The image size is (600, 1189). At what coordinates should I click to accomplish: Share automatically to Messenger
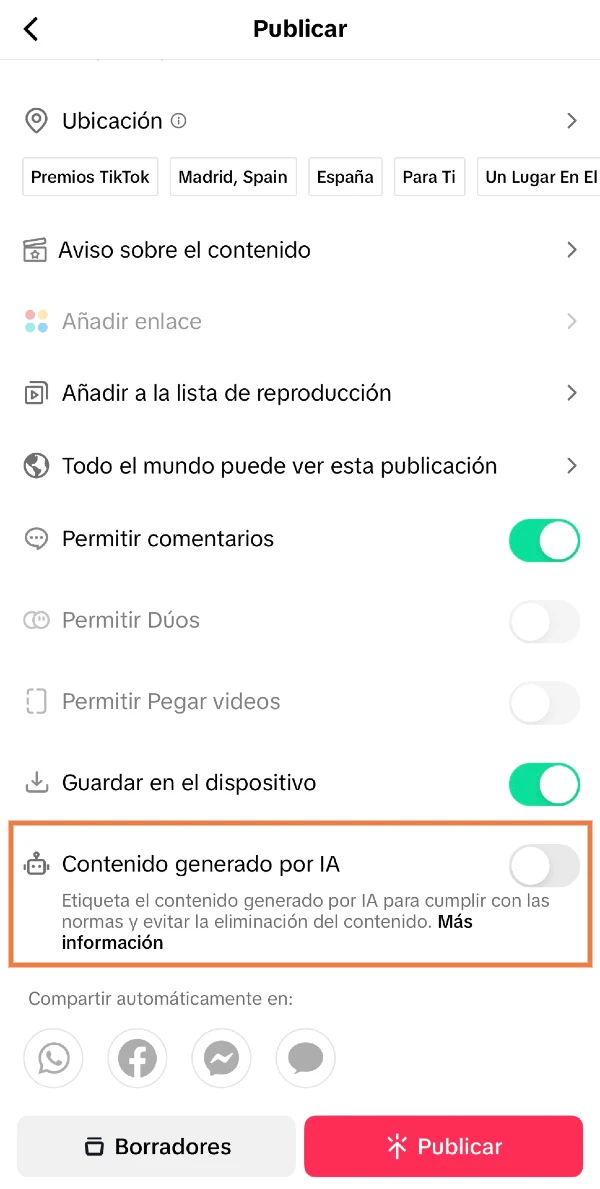pyautogui.click(x=221, y=1058)
